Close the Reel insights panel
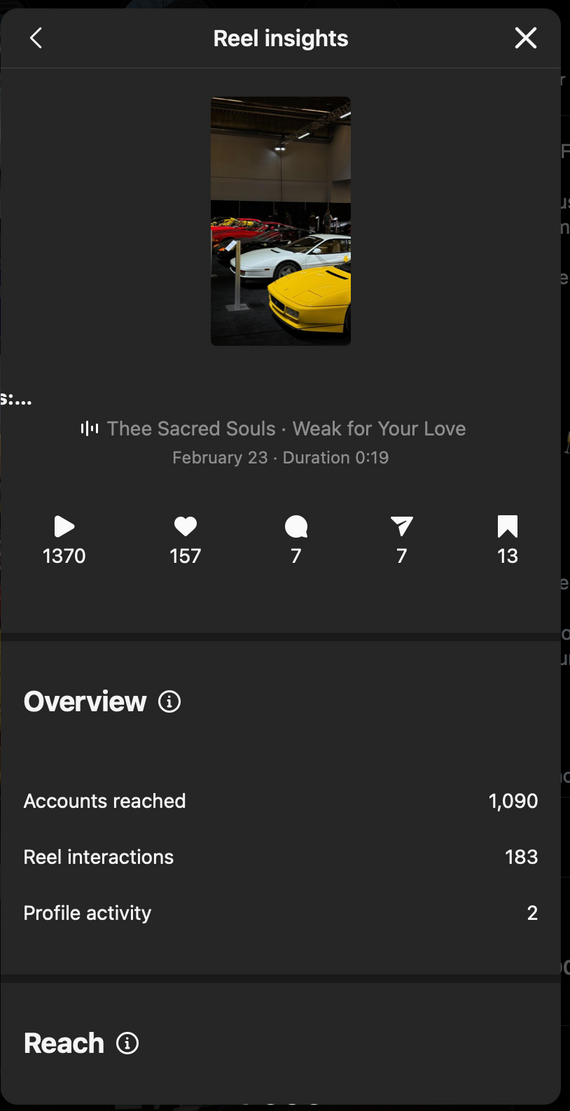 (x=525, y=38)
